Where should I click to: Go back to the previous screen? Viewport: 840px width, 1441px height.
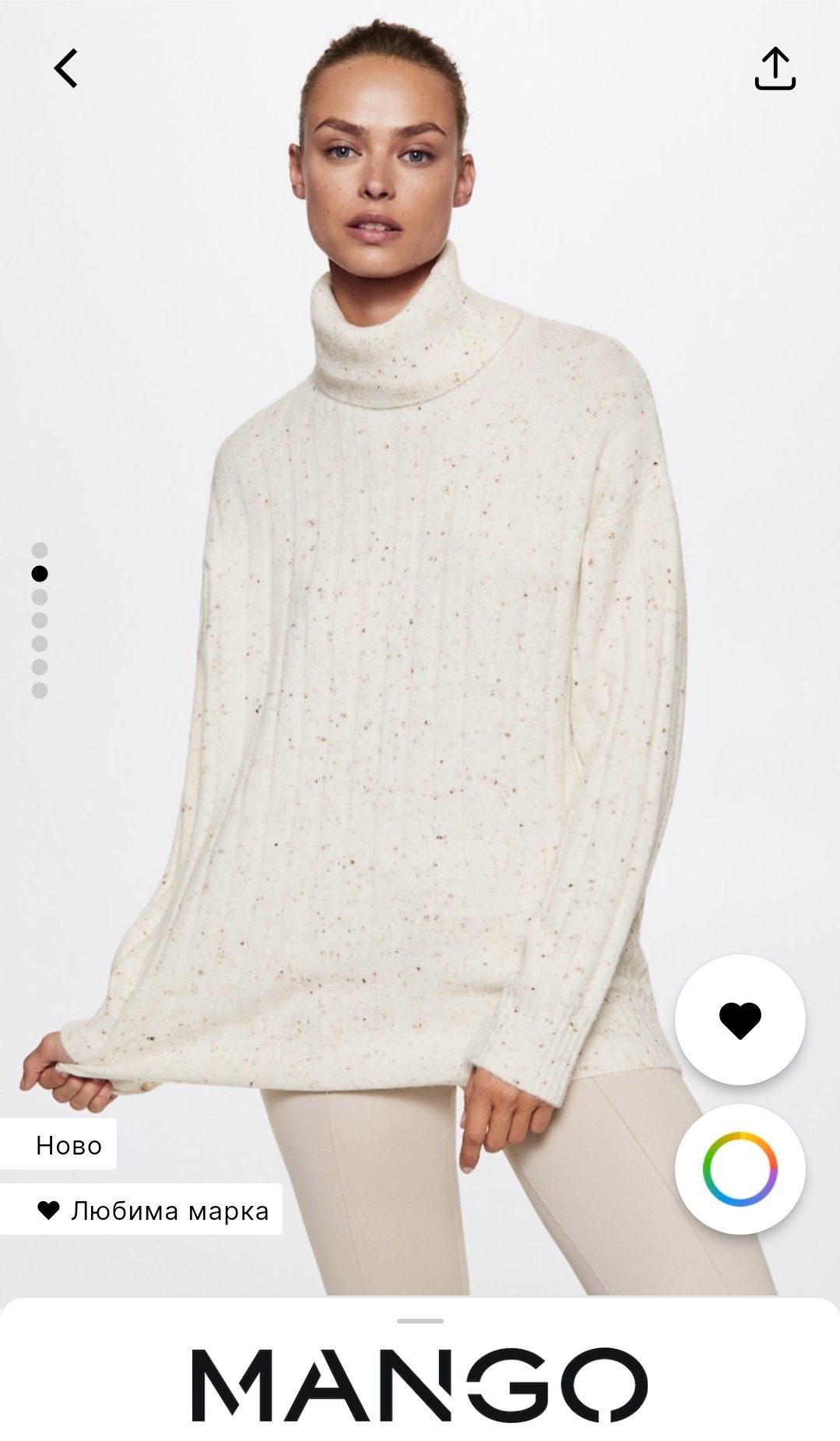tap(66, 69)
